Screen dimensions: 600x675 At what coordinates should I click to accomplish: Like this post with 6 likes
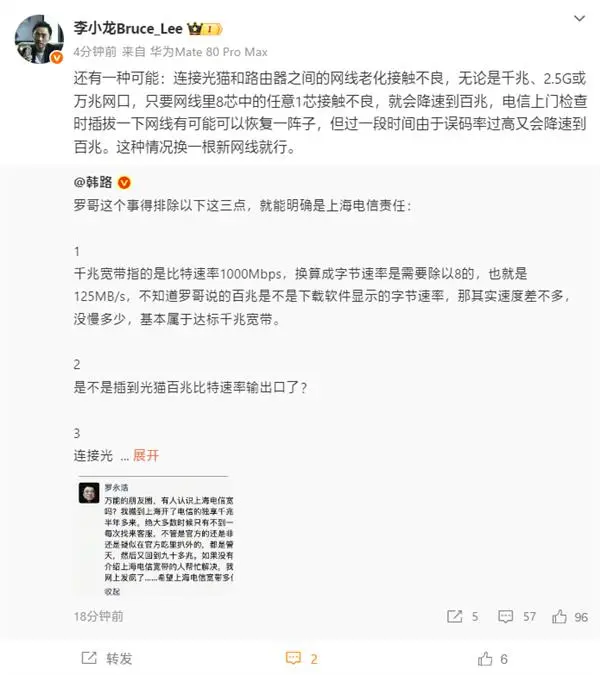(x=493, y=658)
